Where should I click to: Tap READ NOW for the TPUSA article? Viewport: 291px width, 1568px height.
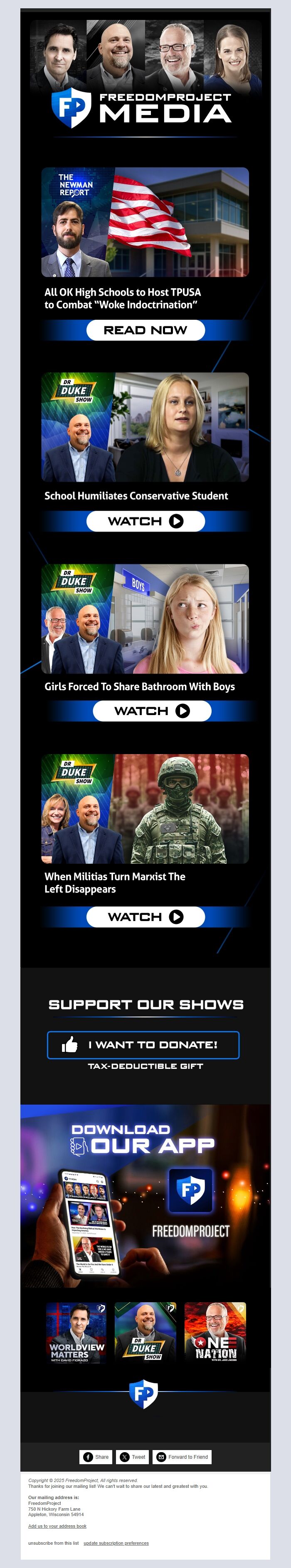click(x=145, y=330)
